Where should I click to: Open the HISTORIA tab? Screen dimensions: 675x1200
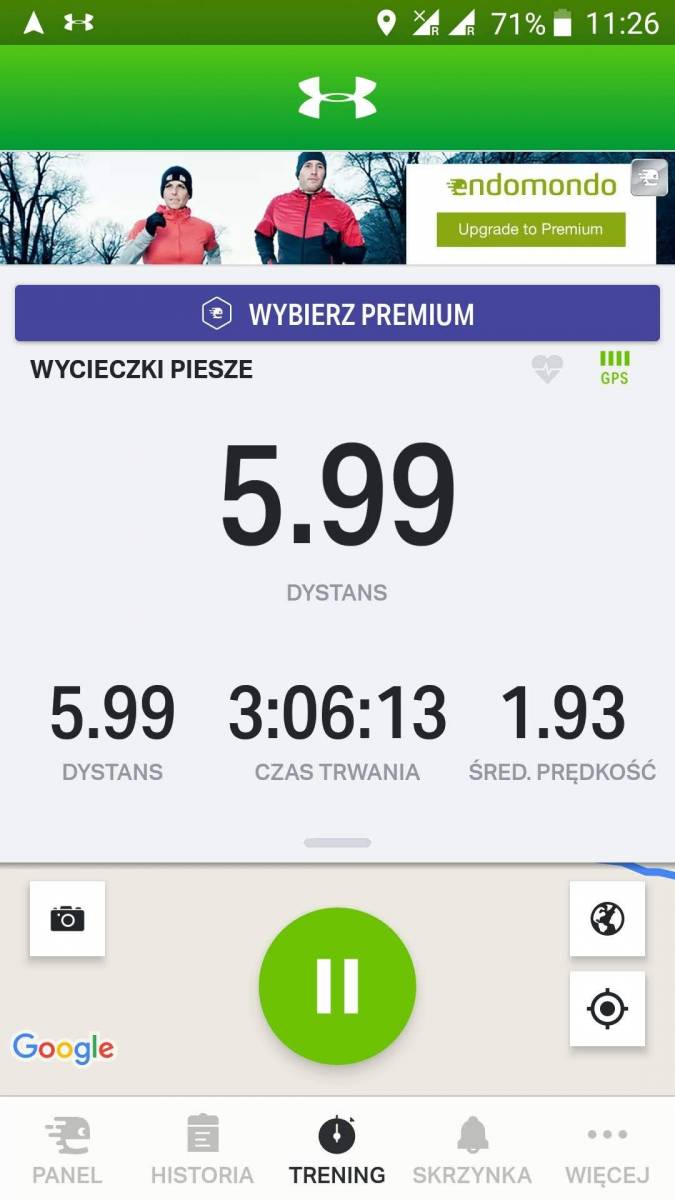click(x=202, y=1150)
